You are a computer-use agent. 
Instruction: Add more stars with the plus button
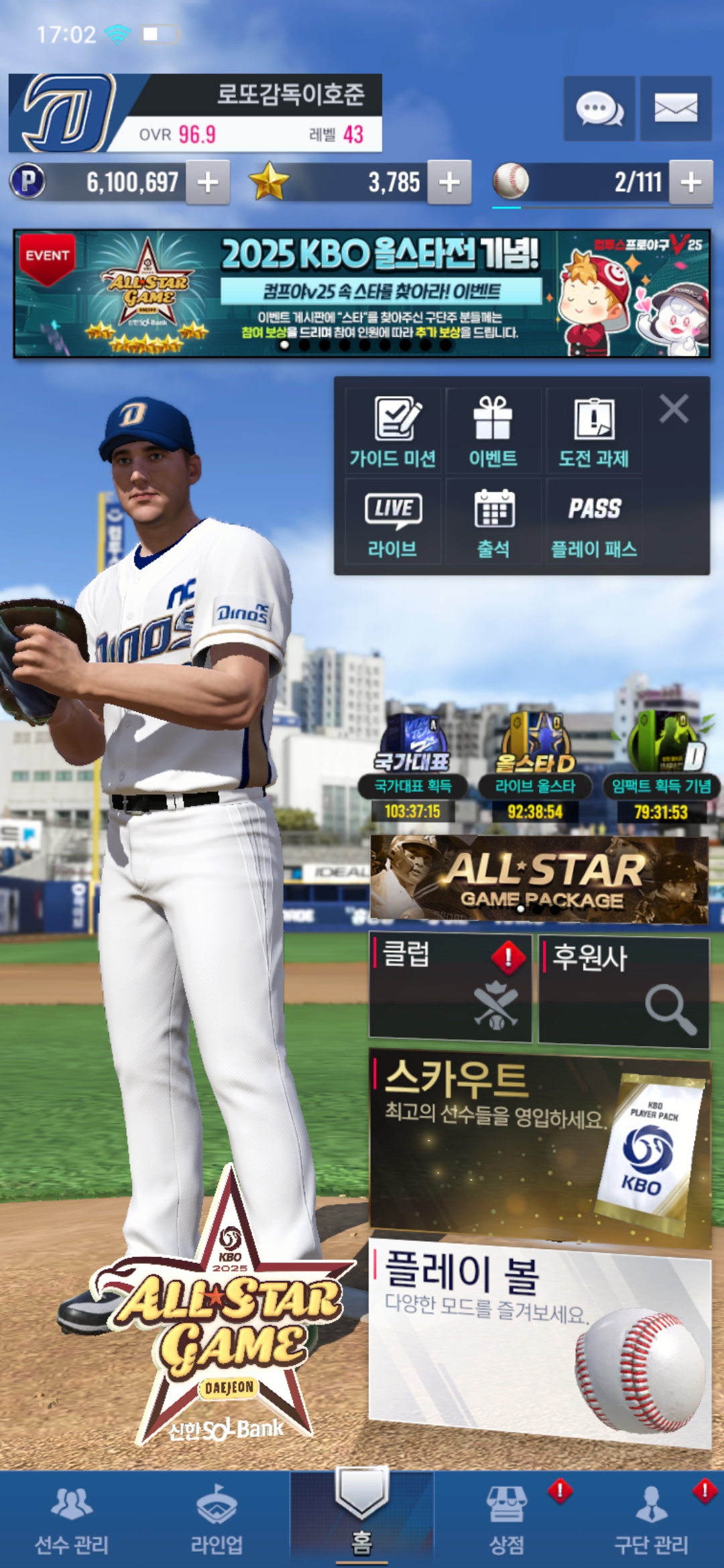(449, 182)
